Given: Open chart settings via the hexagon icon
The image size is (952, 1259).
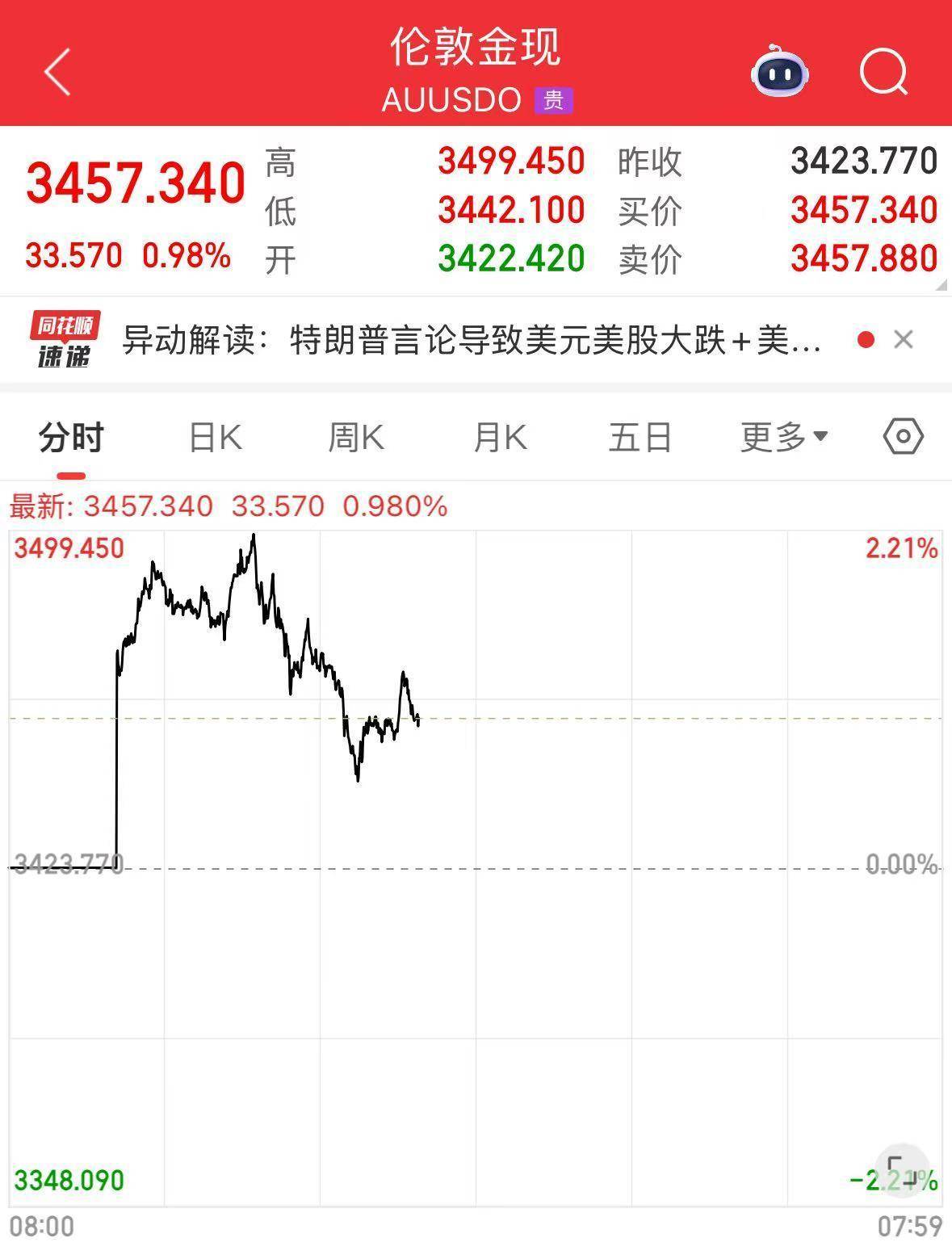Looking at the screenshot, I should pos(902,435).
